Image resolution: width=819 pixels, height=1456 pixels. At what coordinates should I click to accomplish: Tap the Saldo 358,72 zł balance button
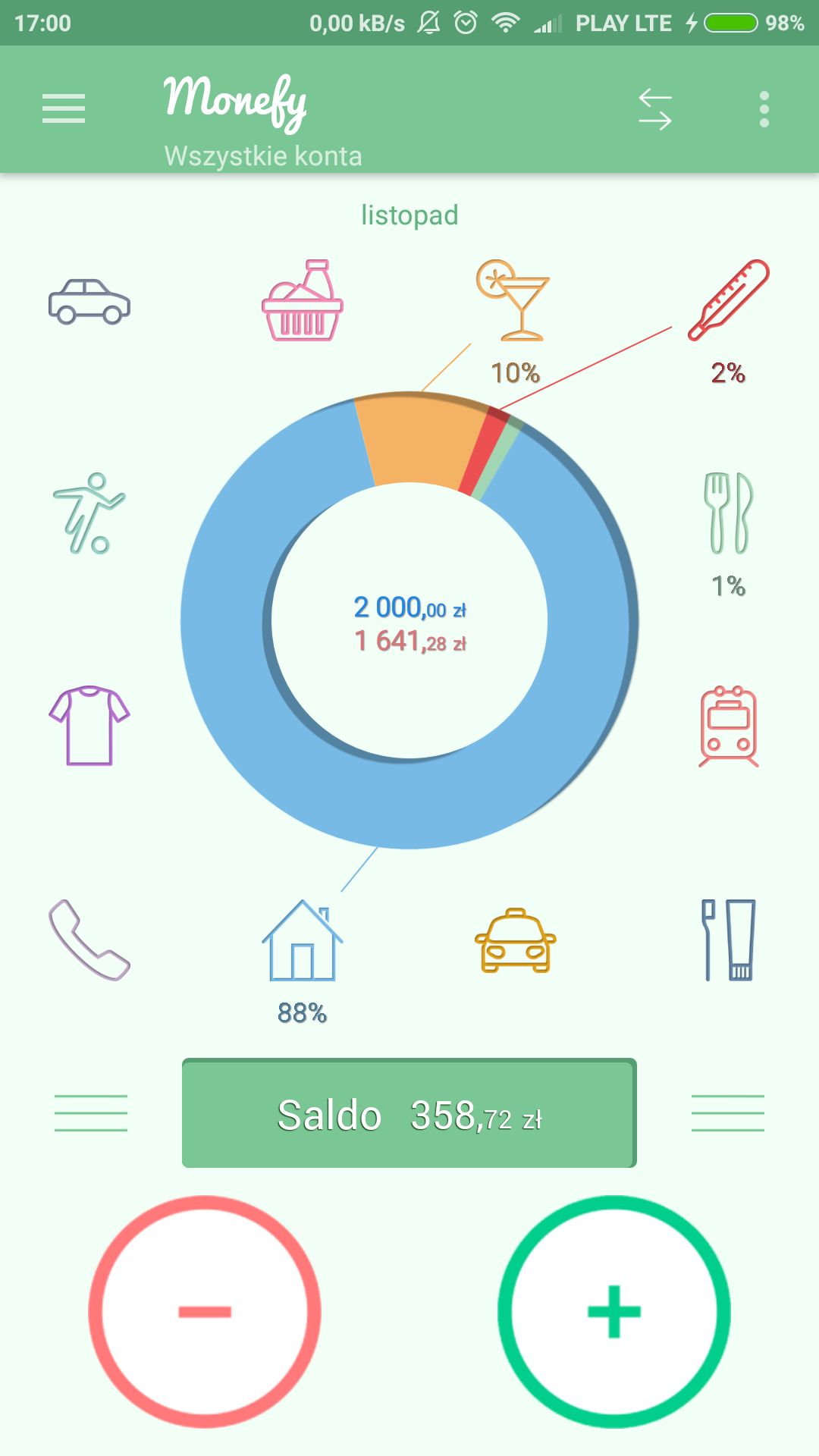coord(409,1113)
